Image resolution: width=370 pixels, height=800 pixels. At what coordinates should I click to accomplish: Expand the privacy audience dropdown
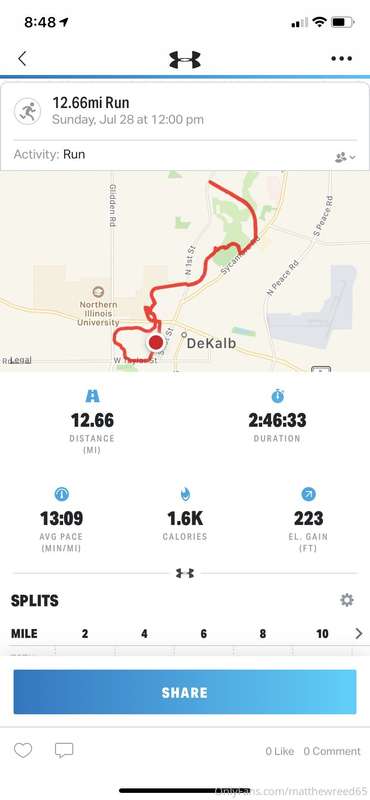[346, 157]
